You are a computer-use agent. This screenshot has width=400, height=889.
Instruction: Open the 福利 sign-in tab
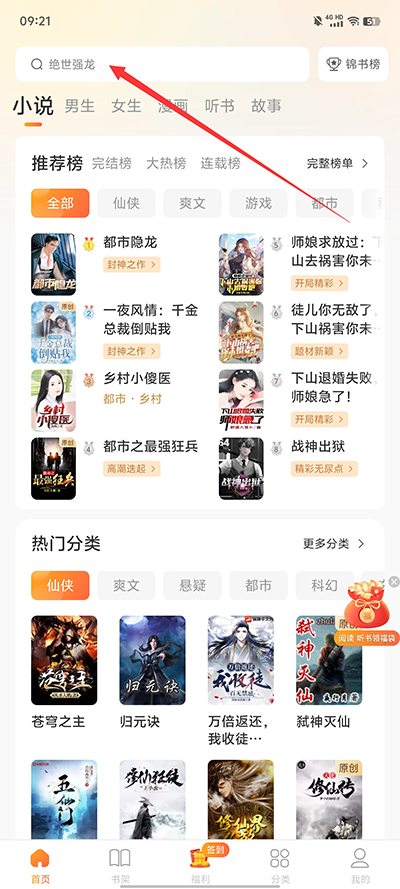[x=200, y=865]
